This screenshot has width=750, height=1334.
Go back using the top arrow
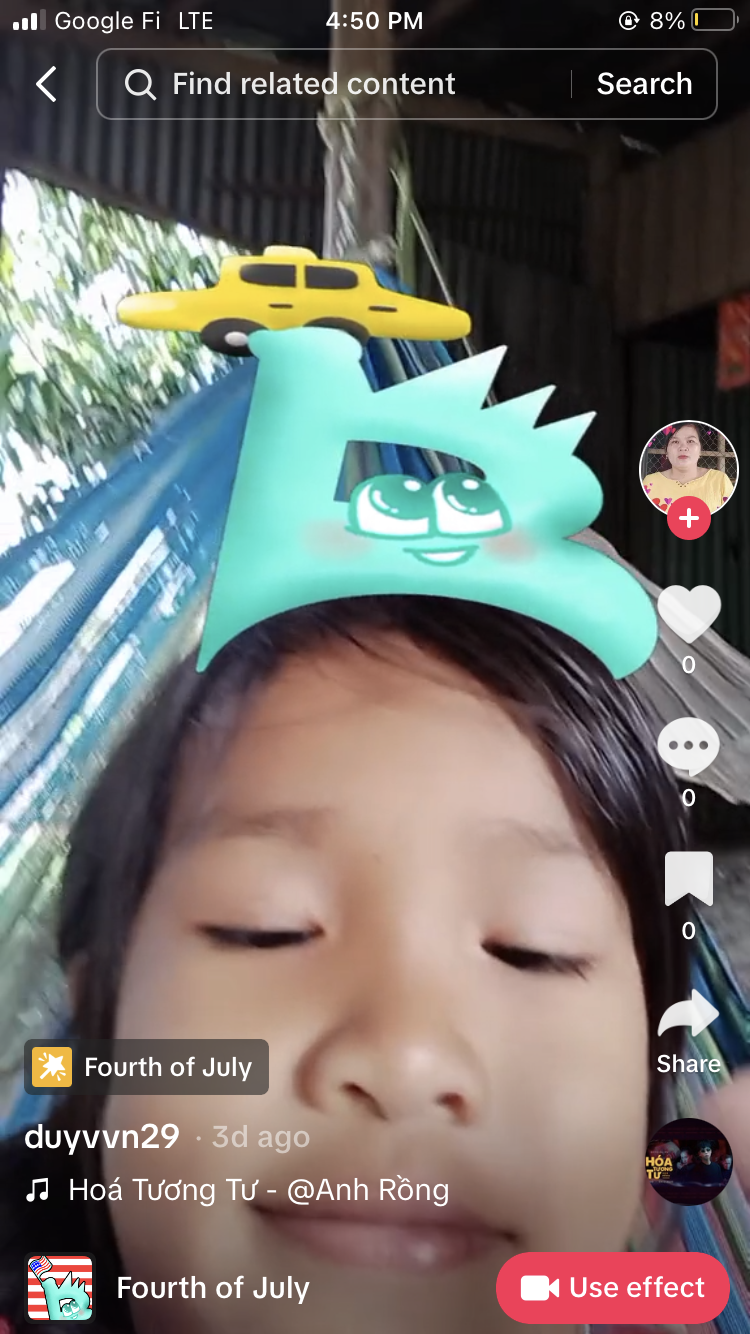point(46,84)
